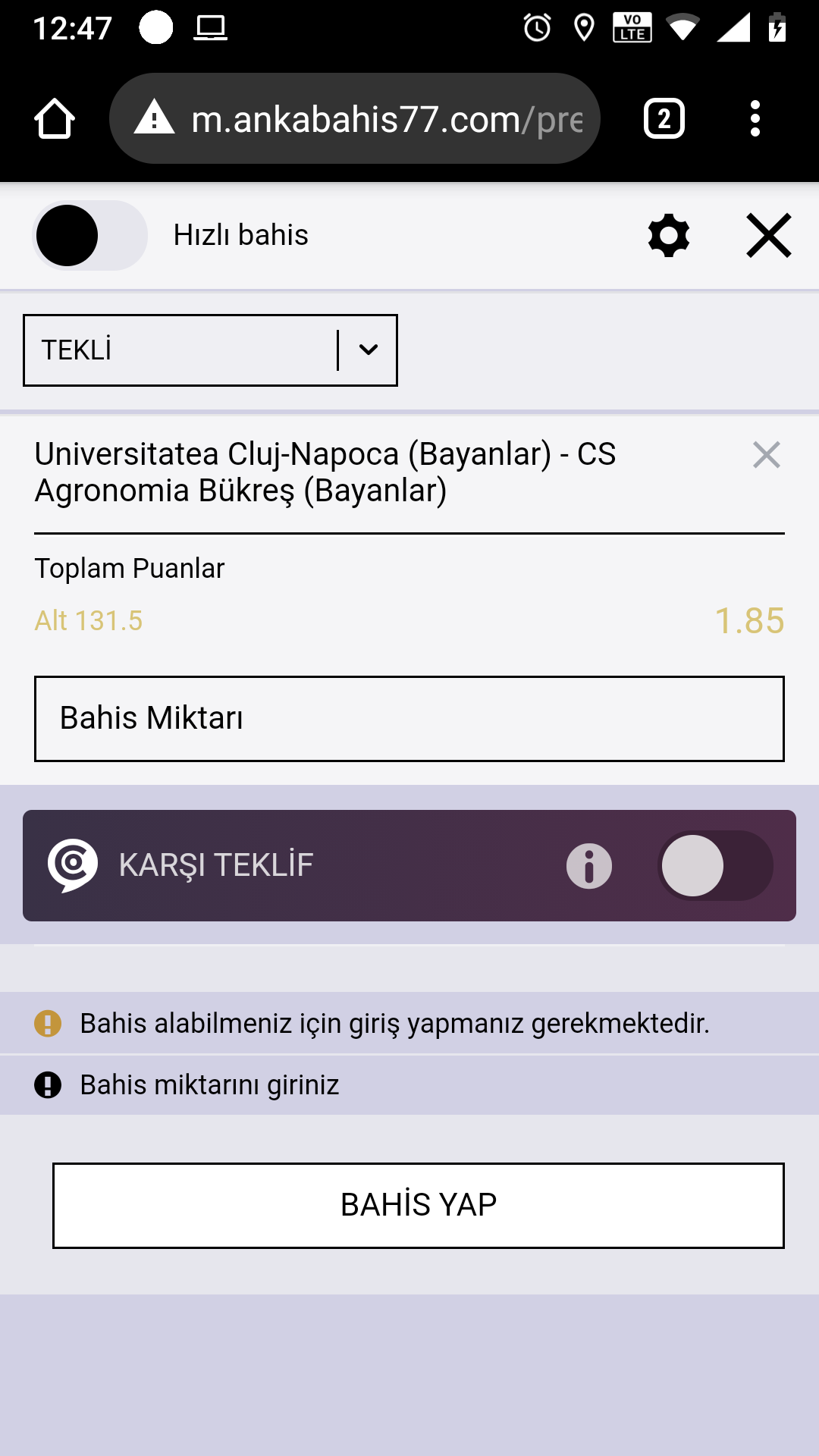
Task: Close the bet slip panel
Action: (x=769, y=235)
